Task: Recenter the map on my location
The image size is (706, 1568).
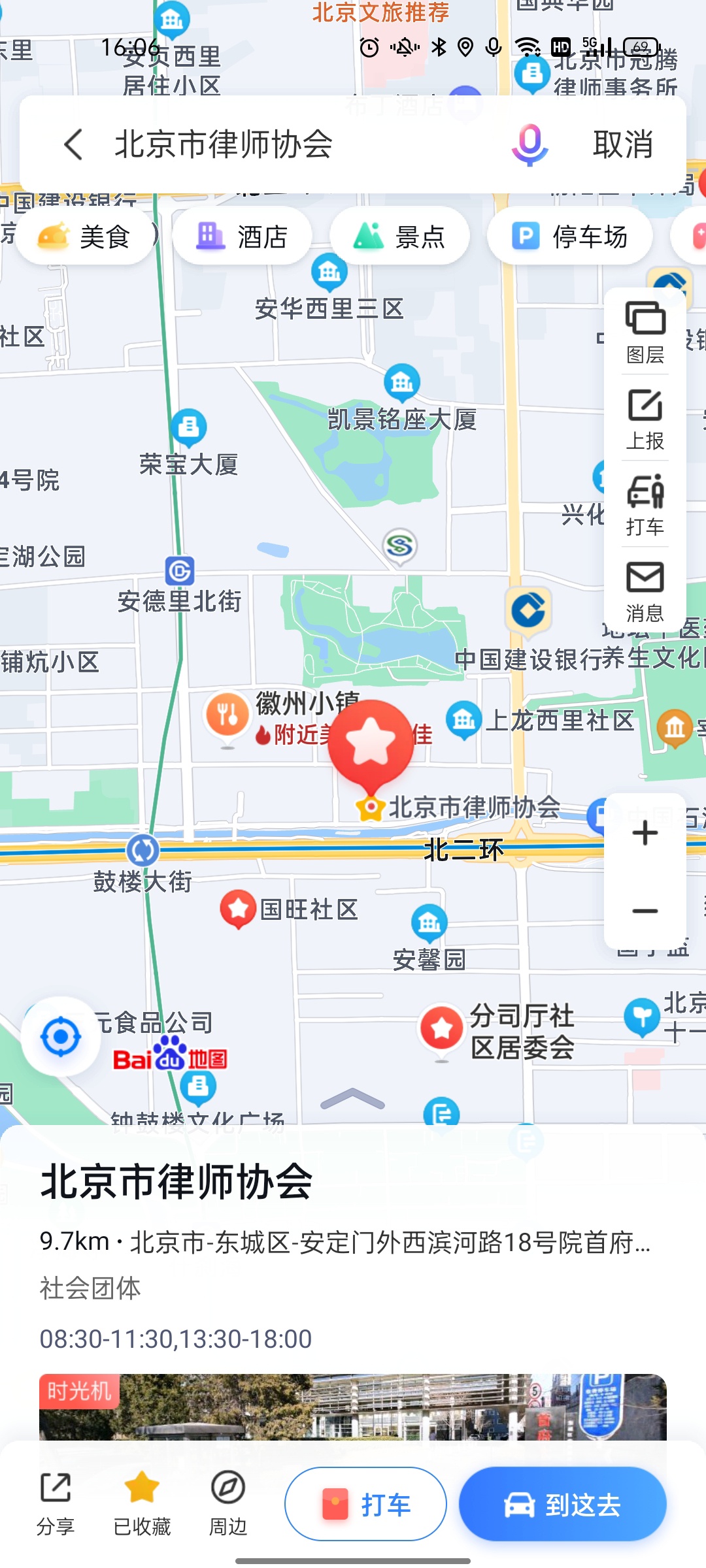Action: pyautogui.click(x=61, y=1037)
